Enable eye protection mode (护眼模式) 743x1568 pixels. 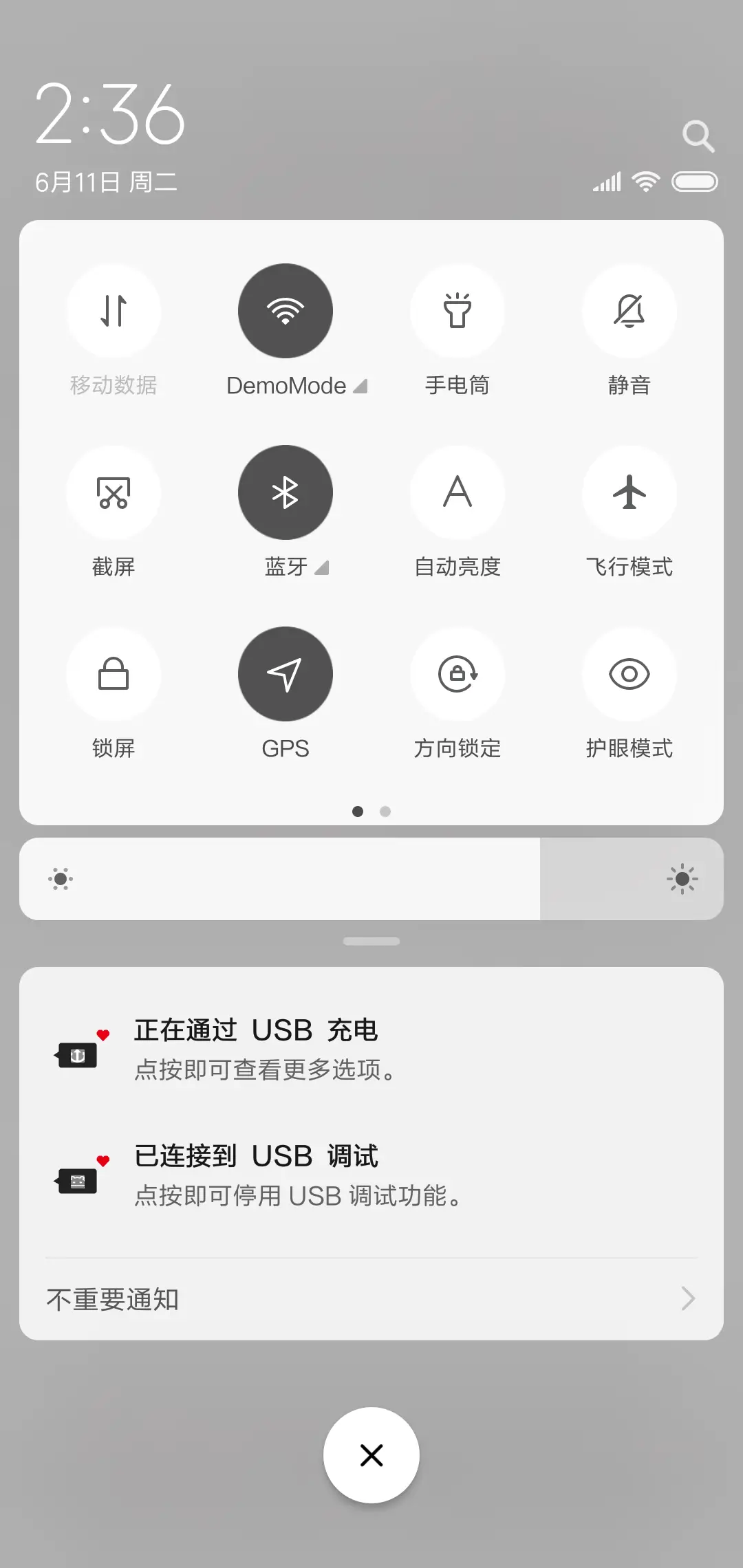(x=629, y=674)
